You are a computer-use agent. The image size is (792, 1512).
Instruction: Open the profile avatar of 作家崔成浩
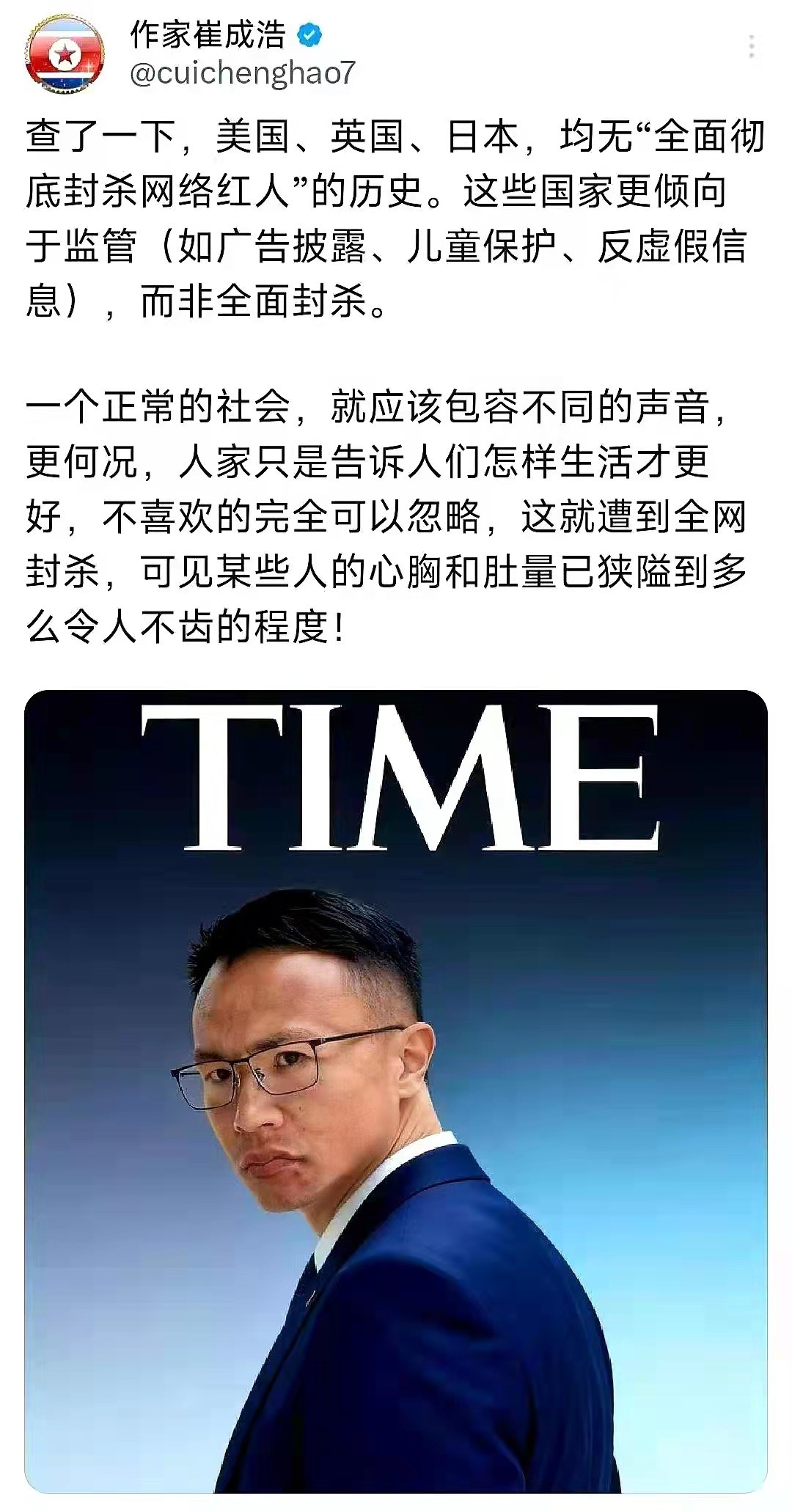pyautogui.click(x=65, y=55)
